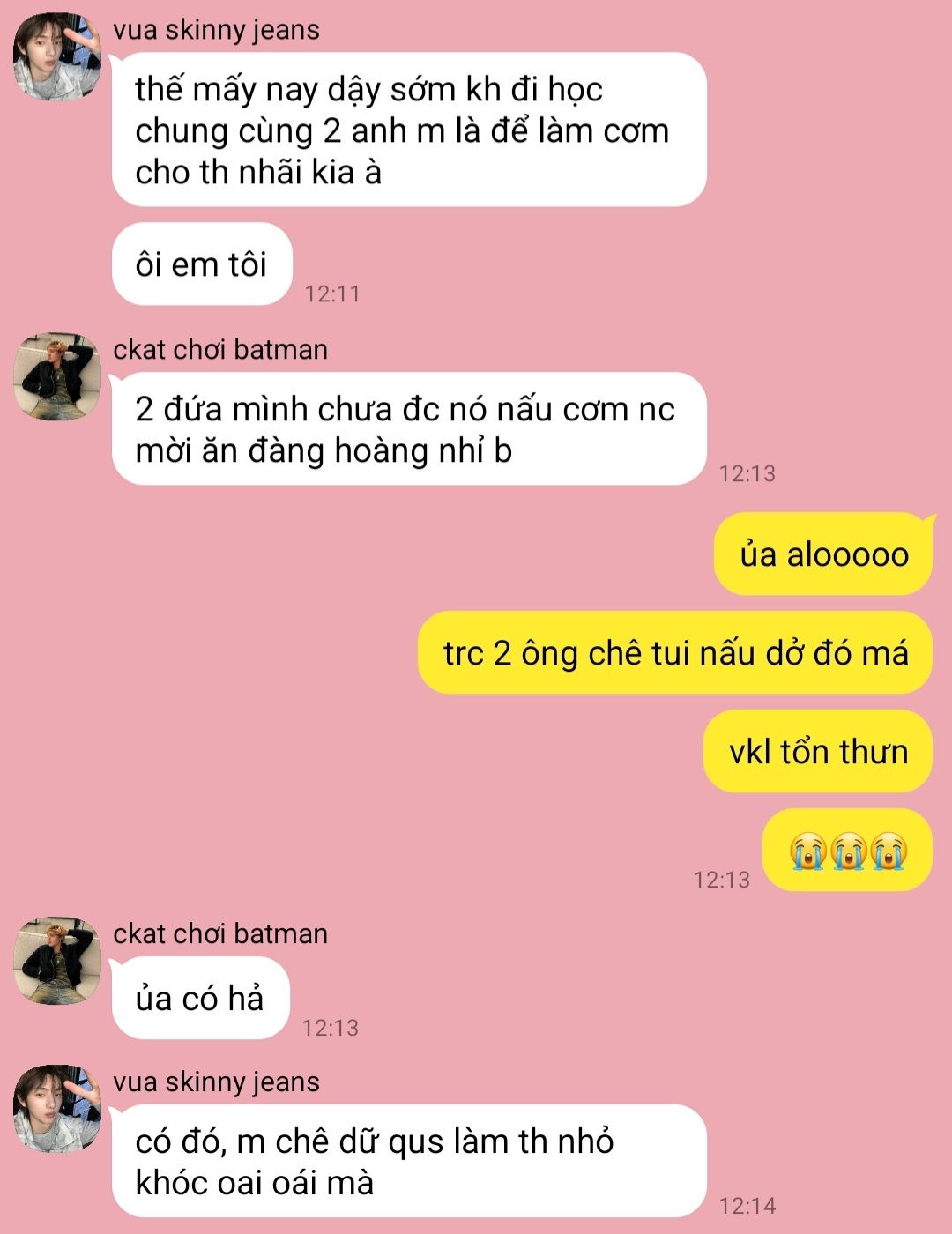Open vua skinny jeans' avatar above "ôi em tôi"

pyautogui.click(x=56, y=56)
